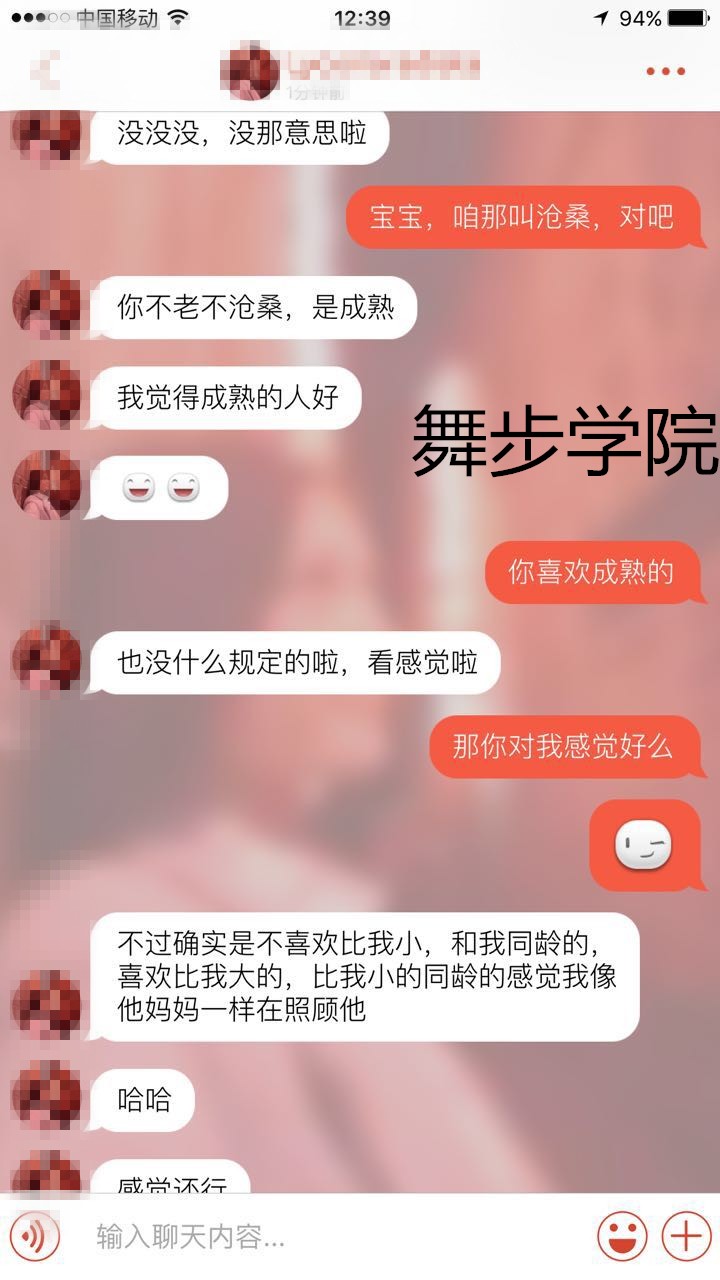Open the emoji picker
The image size is (720, 1280).
(621, 1237)
